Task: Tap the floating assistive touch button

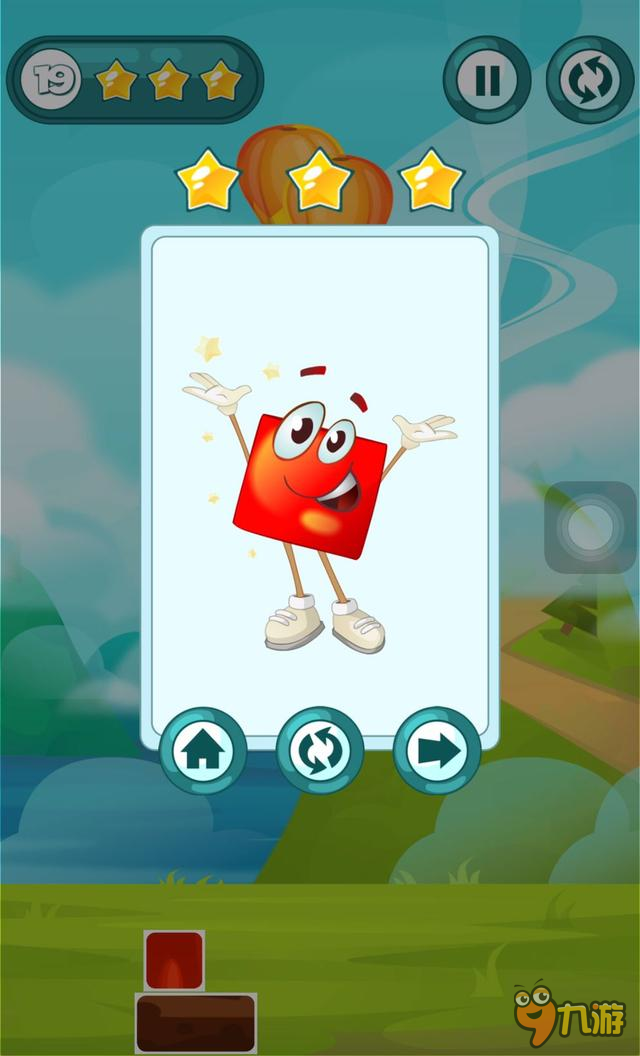Action: click(590, 527)
